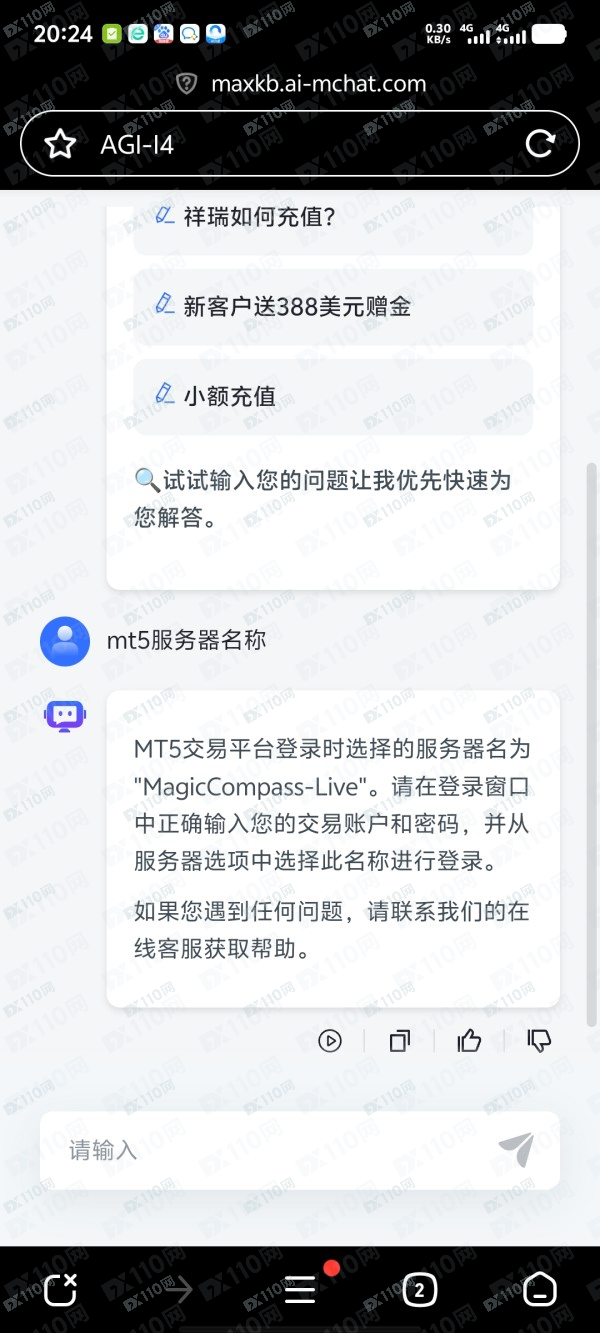Bookmark the page with the star icon

click(x=61, y=144)
